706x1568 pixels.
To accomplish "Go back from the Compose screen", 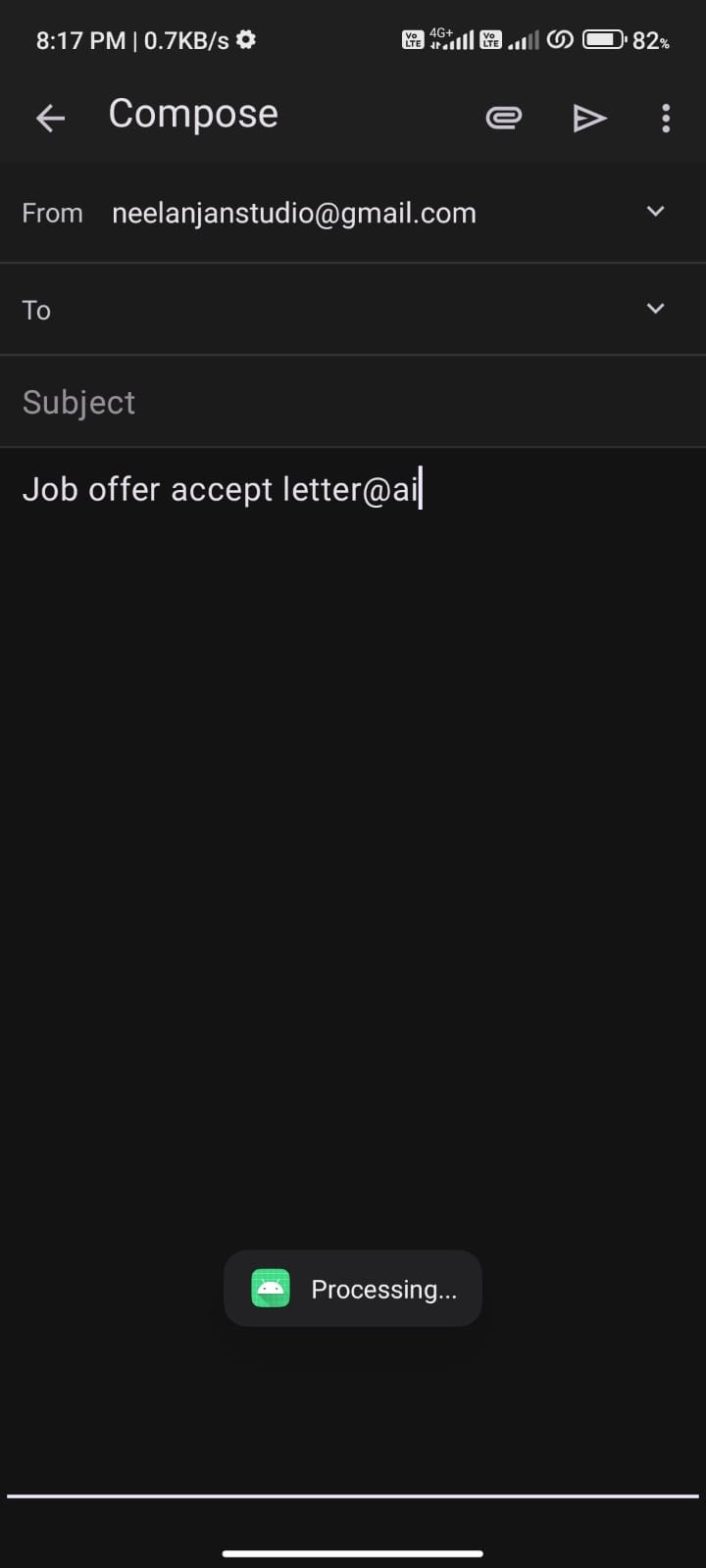I will tap(50, 119).
